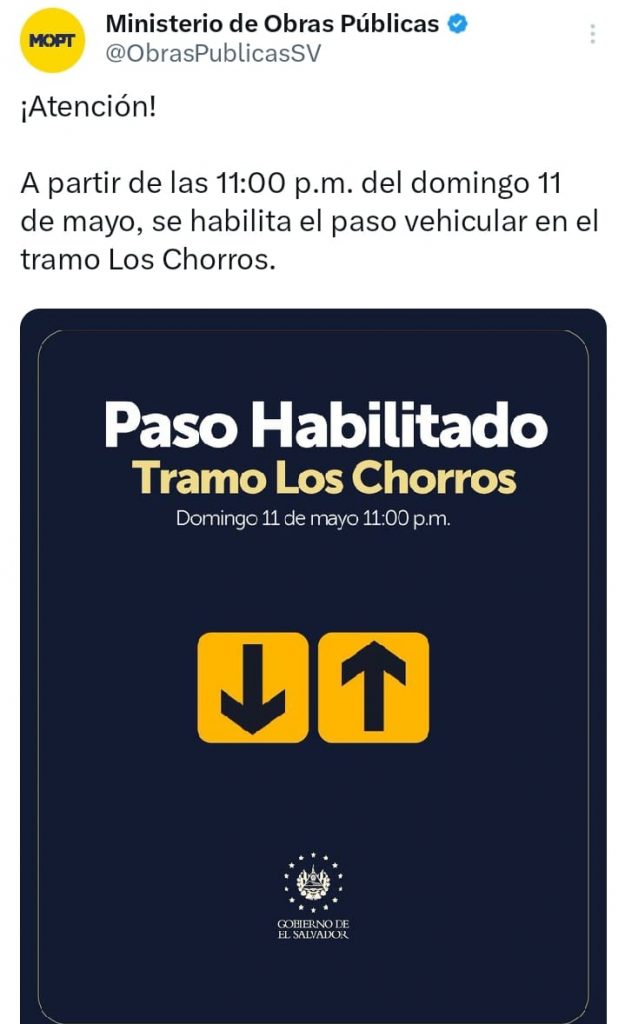The height and width of the screenshot is (1024, 625).
Task: Open the tweet's three-dot overflow menu
Action: tap(592, 34)
